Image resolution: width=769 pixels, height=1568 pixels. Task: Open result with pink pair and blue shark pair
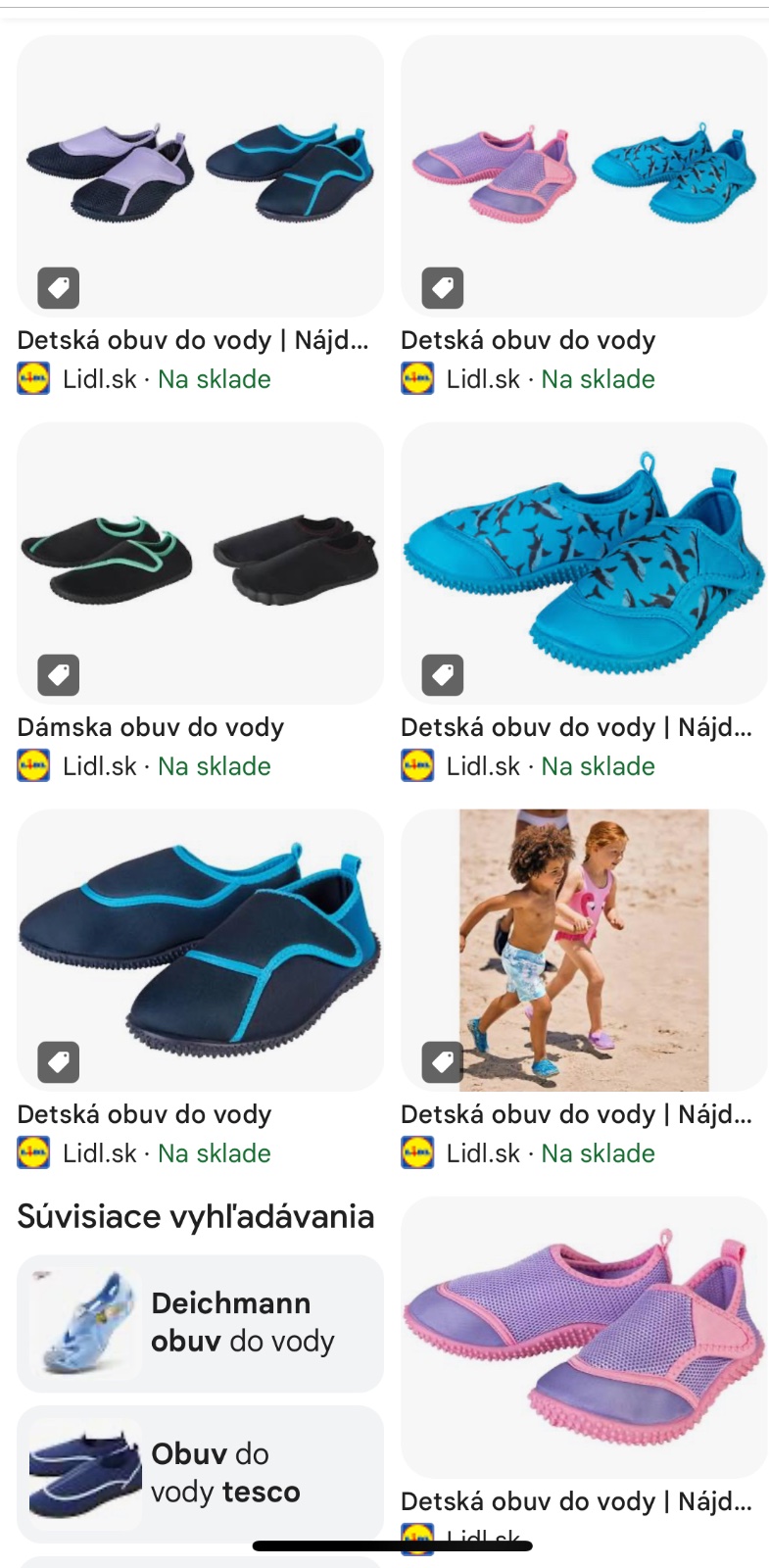584,176
